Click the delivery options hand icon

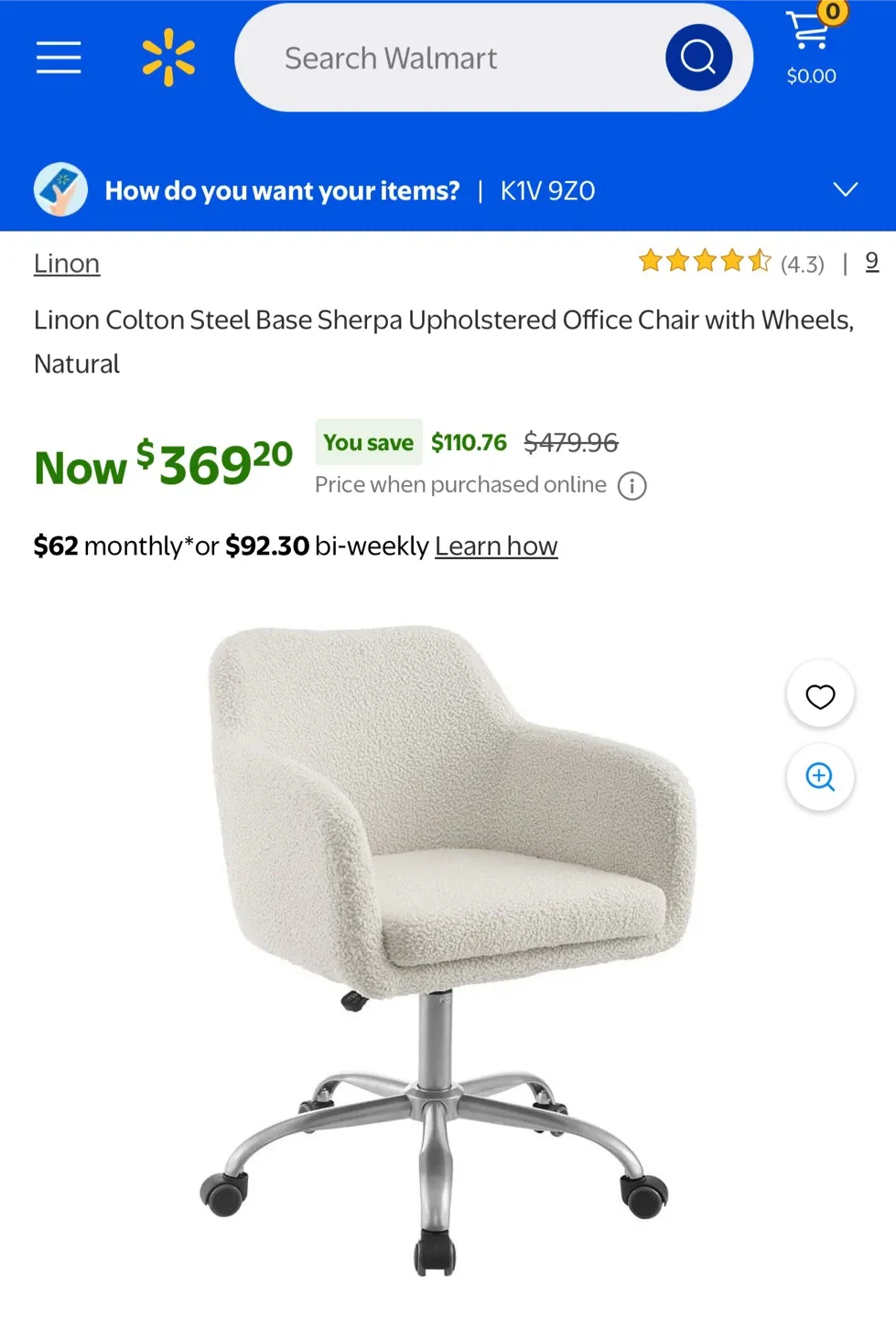tap(59, 189)
